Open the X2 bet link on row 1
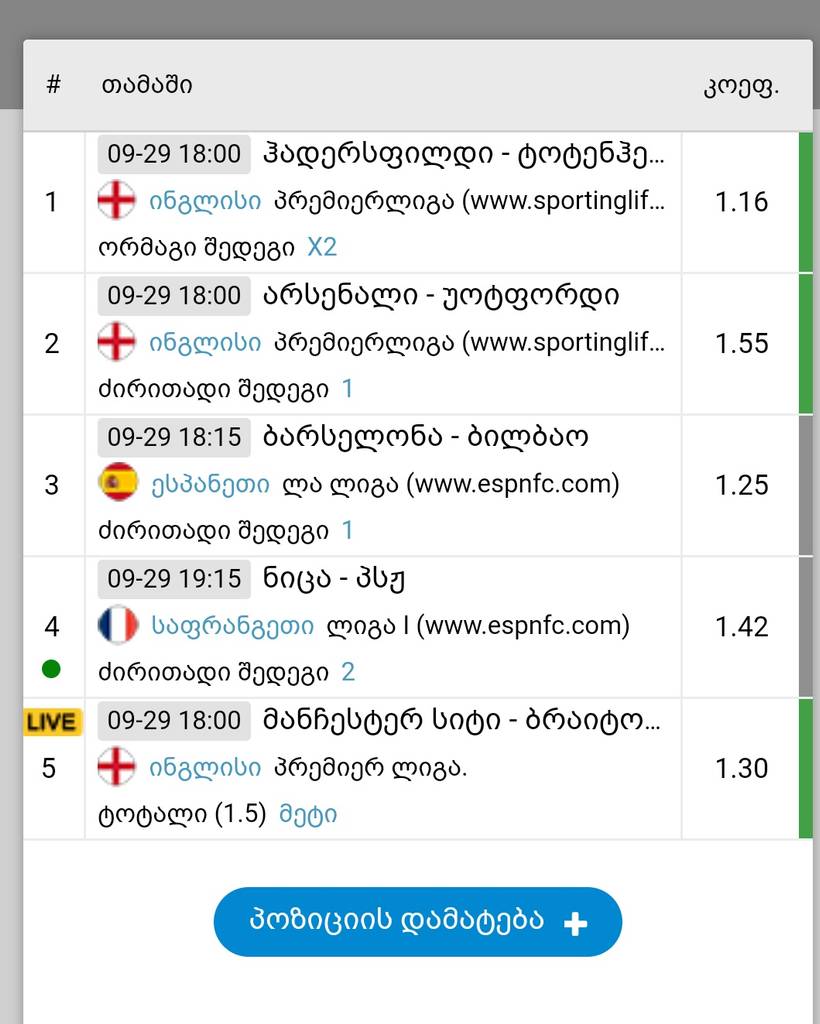Image resolution: width=820 pixels, height=1024 pixels. coord(322,246)
